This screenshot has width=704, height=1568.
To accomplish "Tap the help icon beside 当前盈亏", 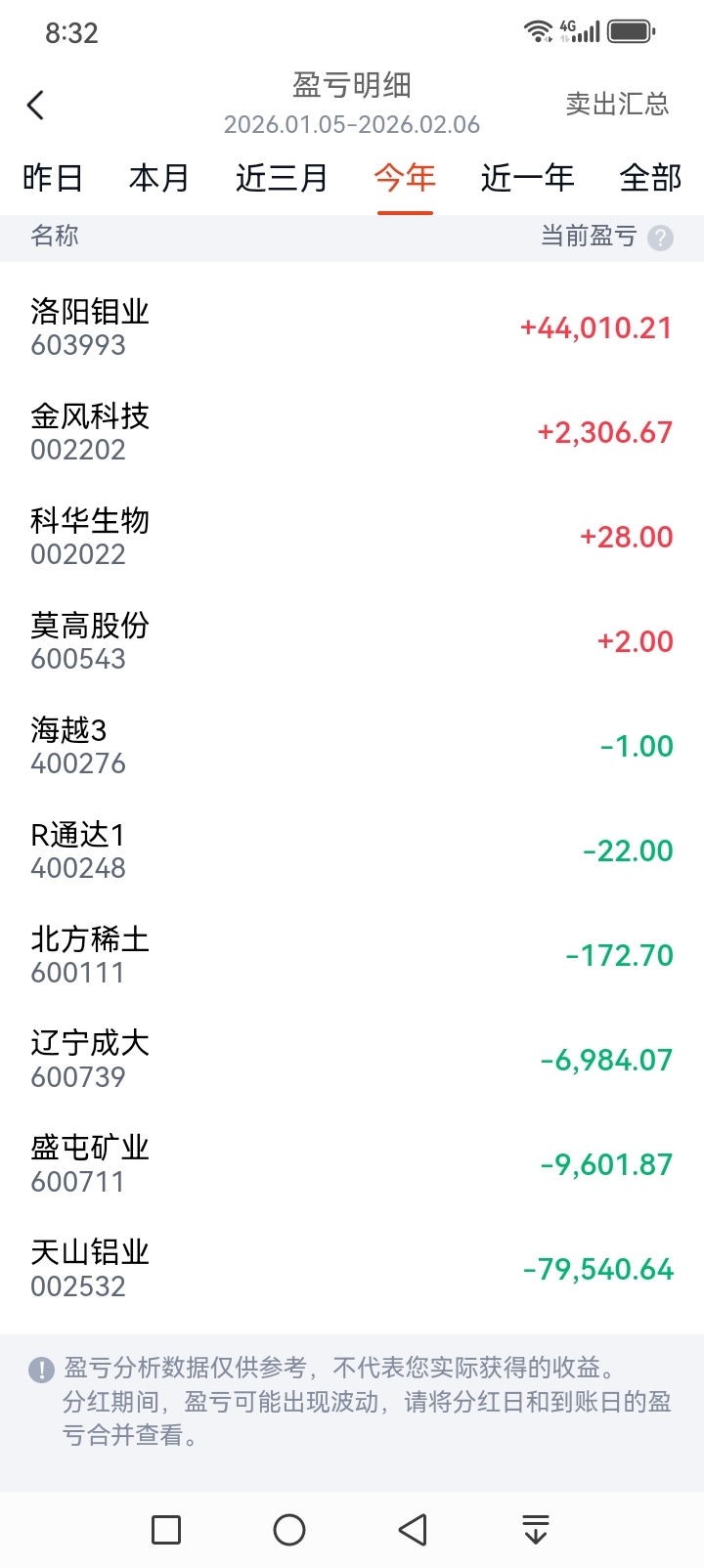I will tap(661, 238).
